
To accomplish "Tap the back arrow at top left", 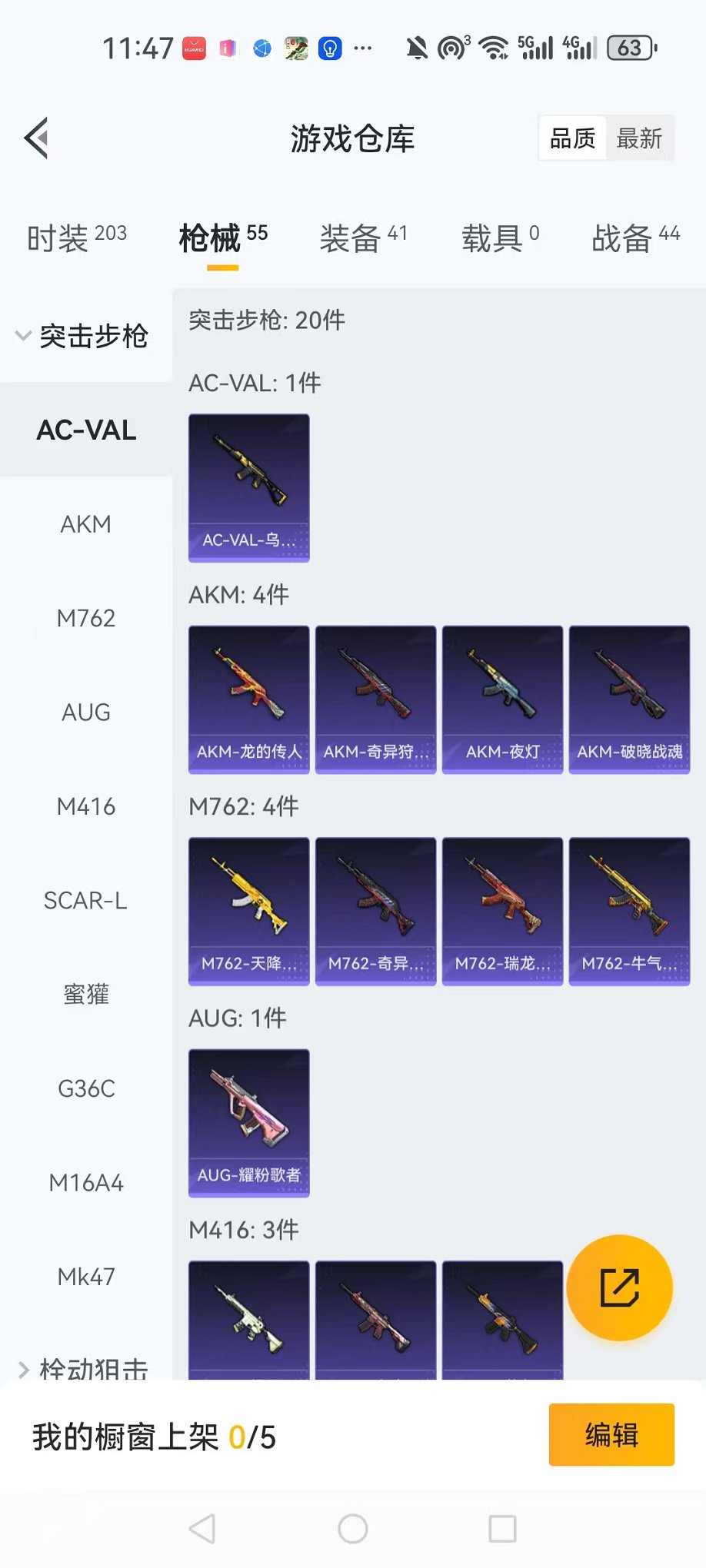I will tap(35, 138).
